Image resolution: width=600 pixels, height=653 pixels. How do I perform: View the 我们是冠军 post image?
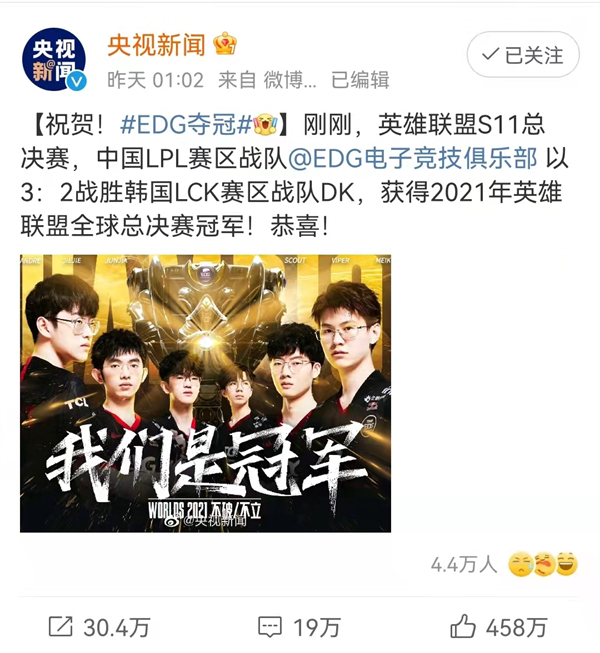[x=205, y=393]
